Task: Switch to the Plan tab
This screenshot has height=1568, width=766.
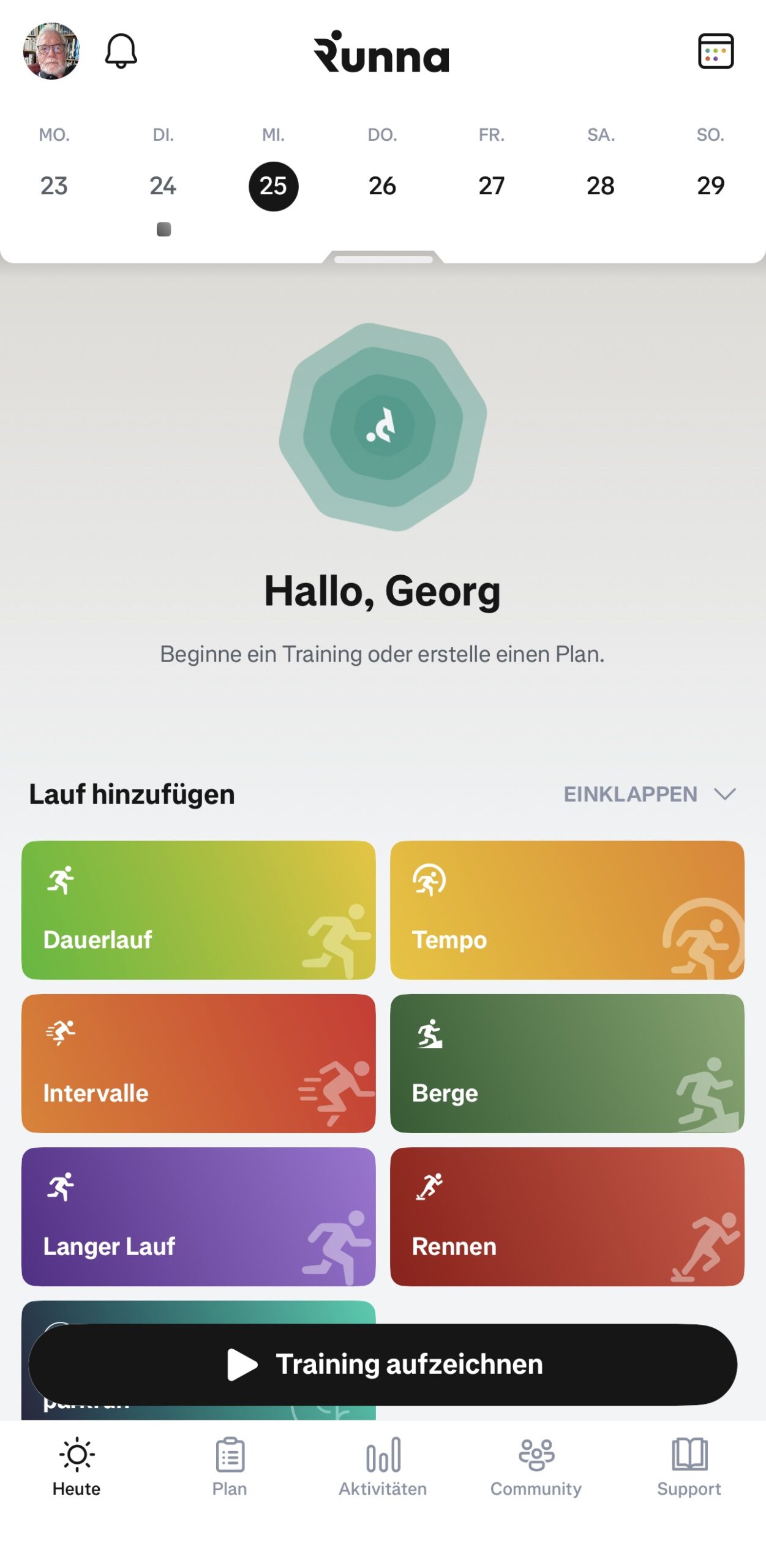Action: pos(230,1467)
